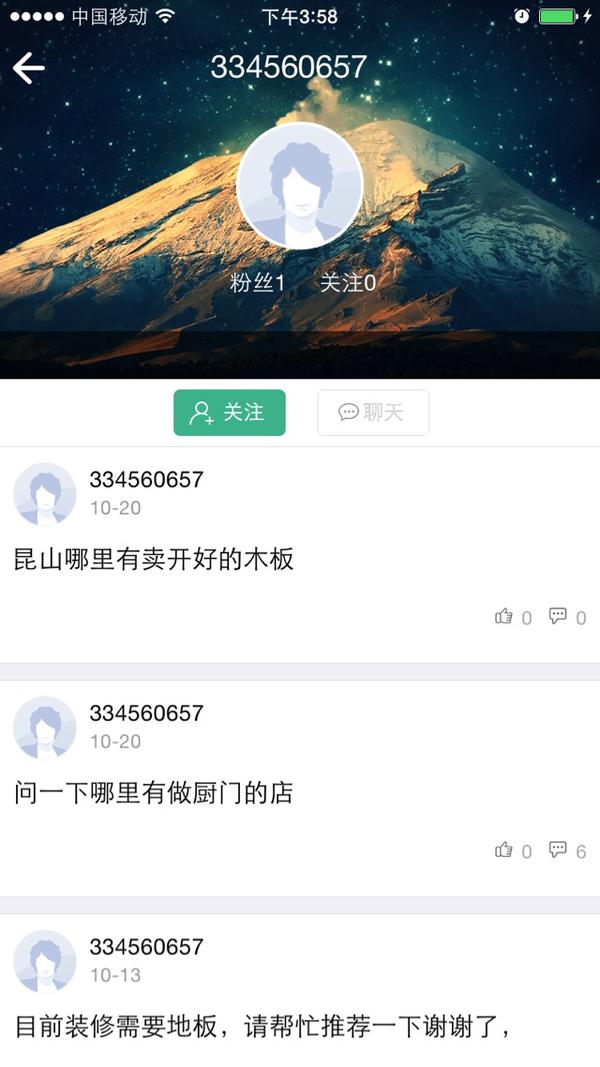Open post 目前装修需要地板
Screen dimensions: 600x1067
pyautogui.click(x=263, y=1027)
